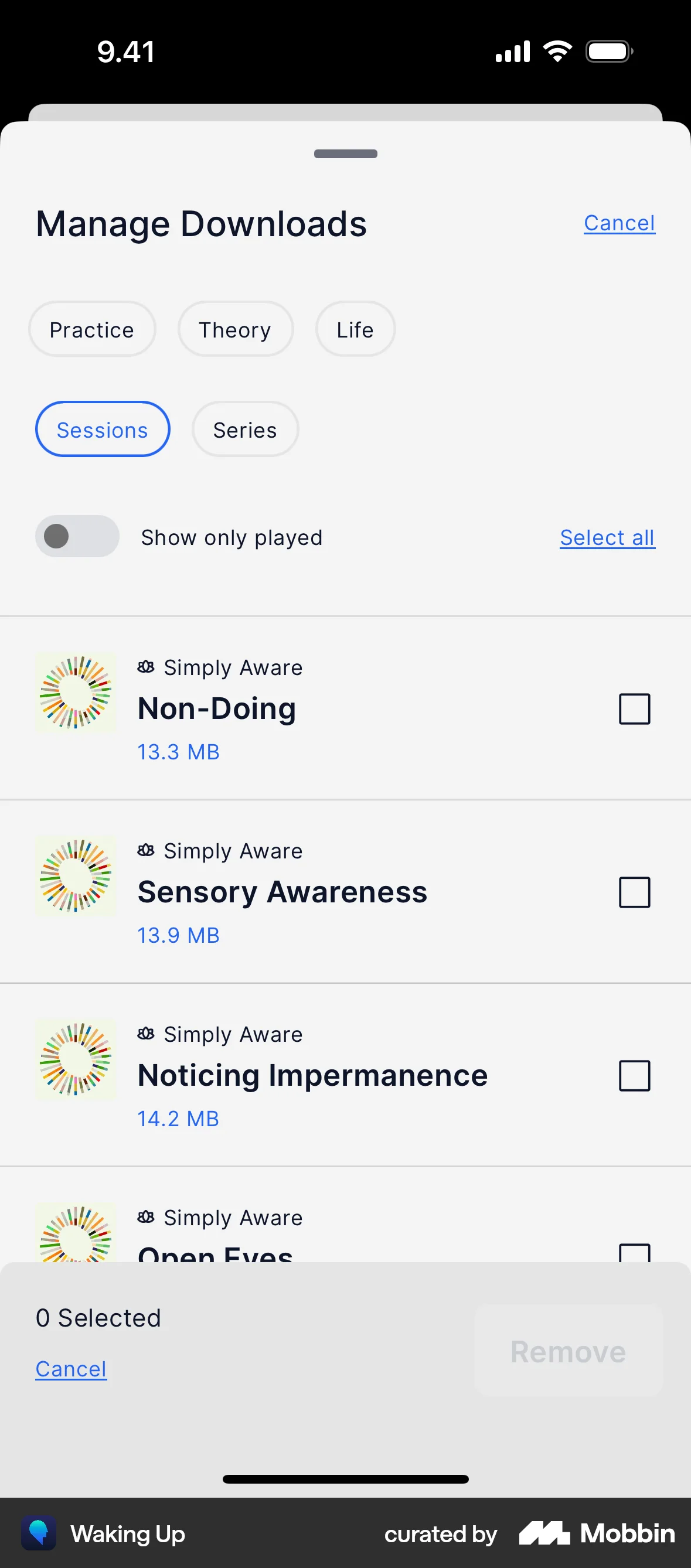
Task: Click the Waking Up app logo
Action: 40,1533
